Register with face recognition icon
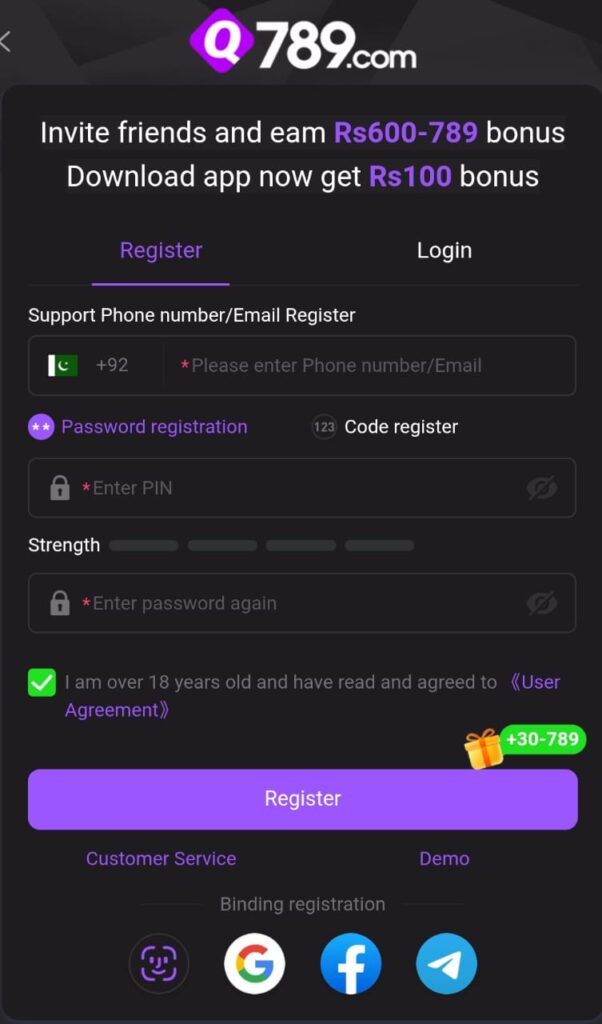 [159, 964]
